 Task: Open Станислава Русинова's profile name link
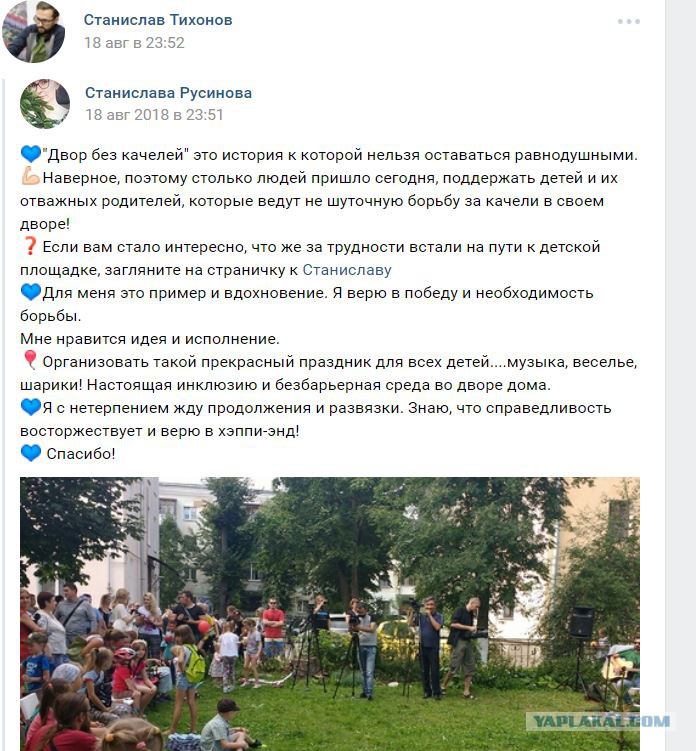coord(168,93)
